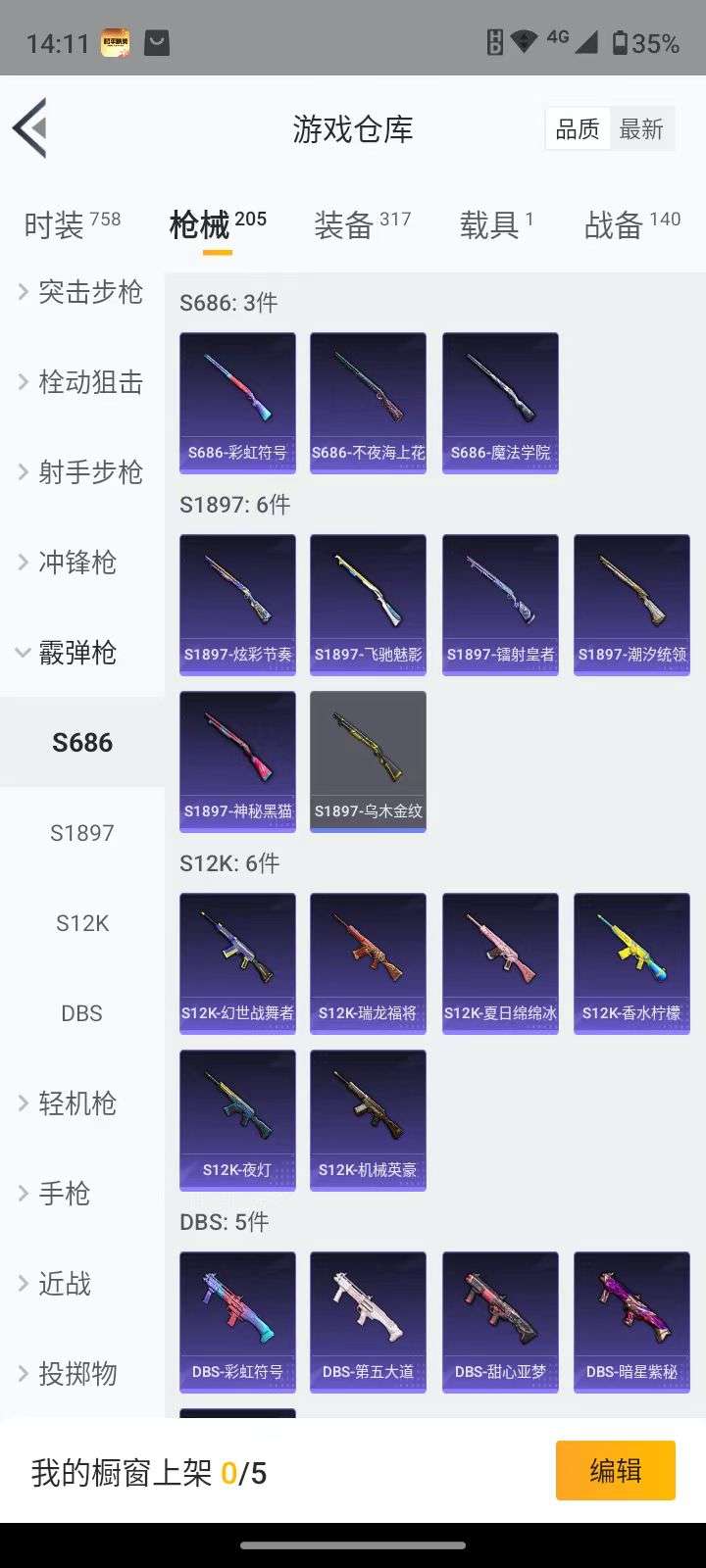
Task: Open the 载具 tab
Action: tap(496, 224)
